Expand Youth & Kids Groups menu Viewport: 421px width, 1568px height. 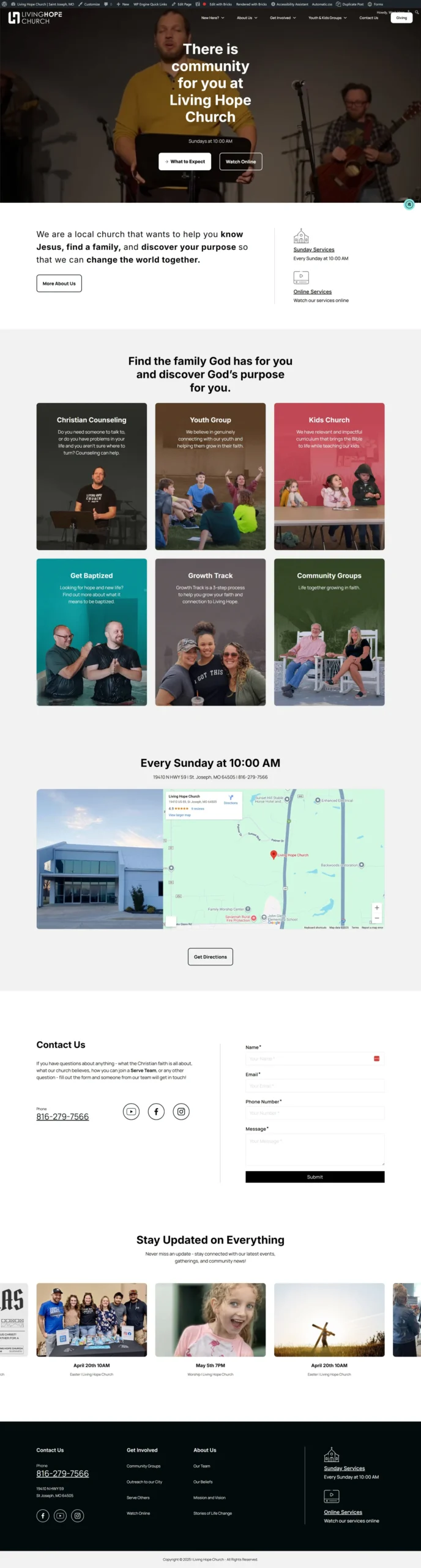pos(327,18)
